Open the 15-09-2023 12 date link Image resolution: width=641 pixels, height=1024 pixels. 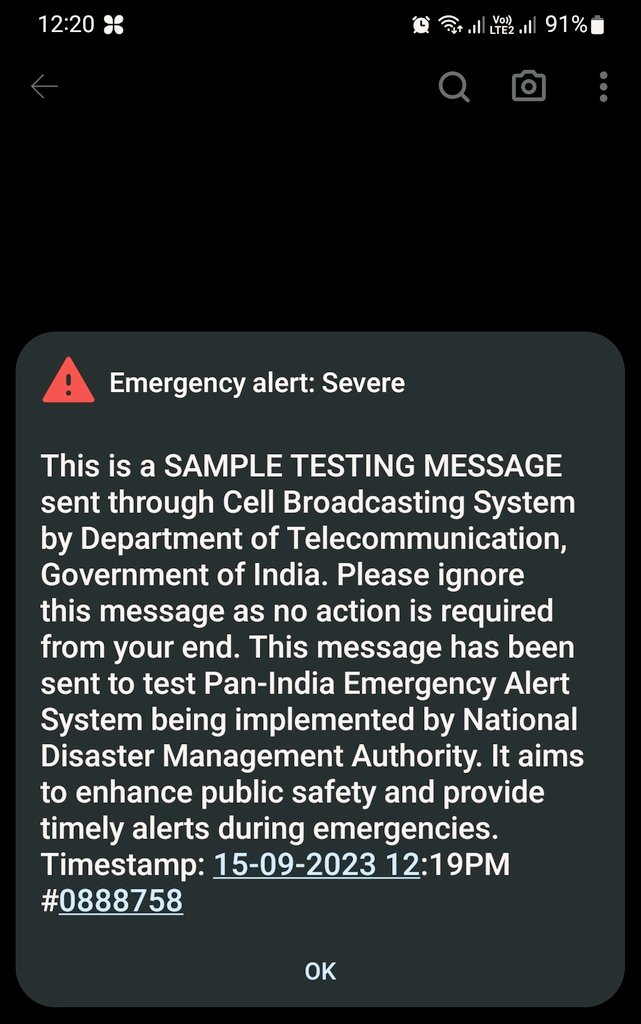tap(316, 865)
